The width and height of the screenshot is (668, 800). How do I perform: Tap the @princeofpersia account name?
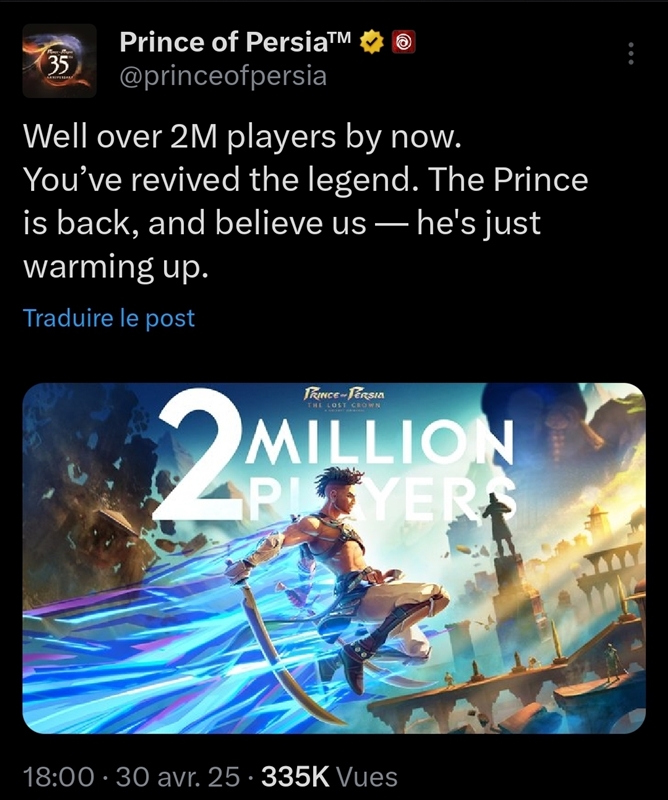point(222,75)
